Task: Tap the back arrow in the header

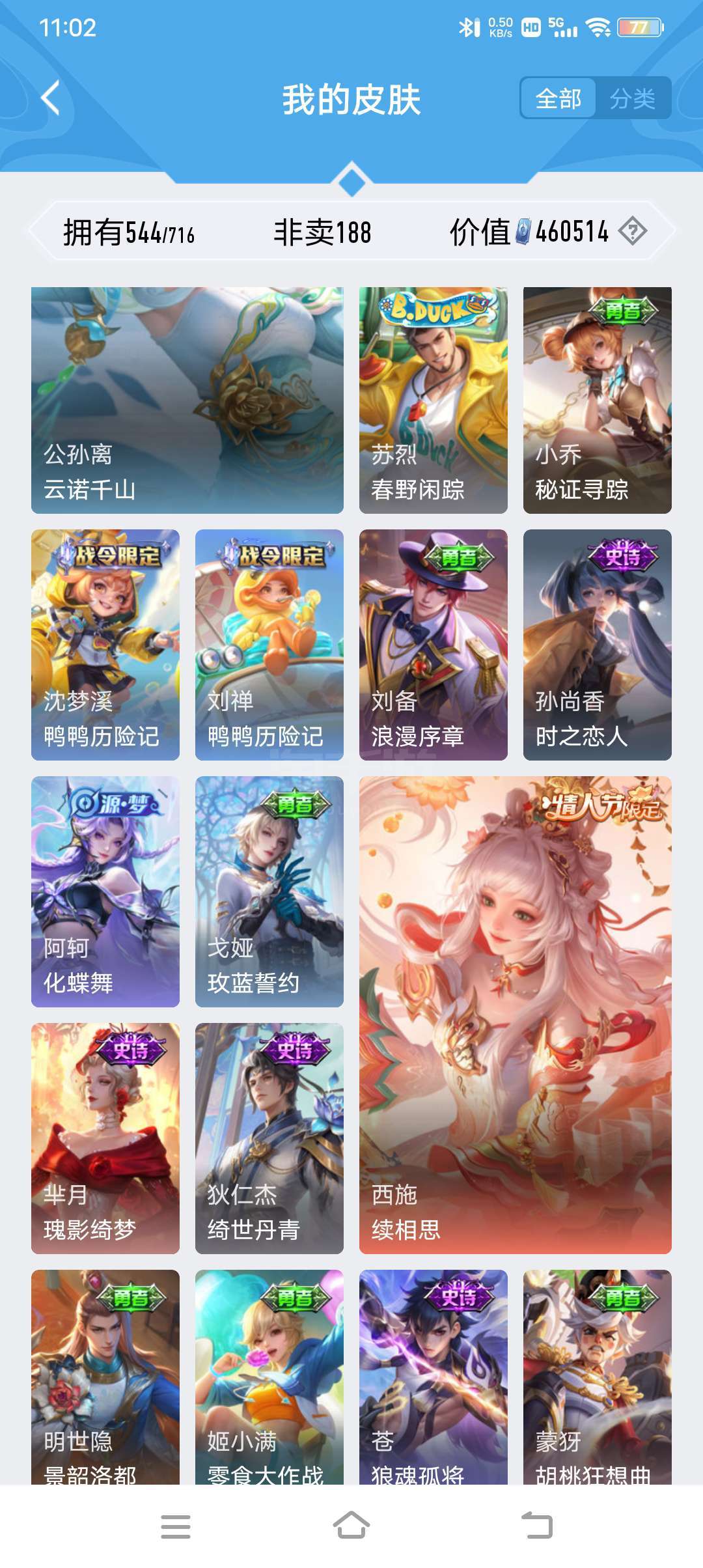Action: coord(50,98)
